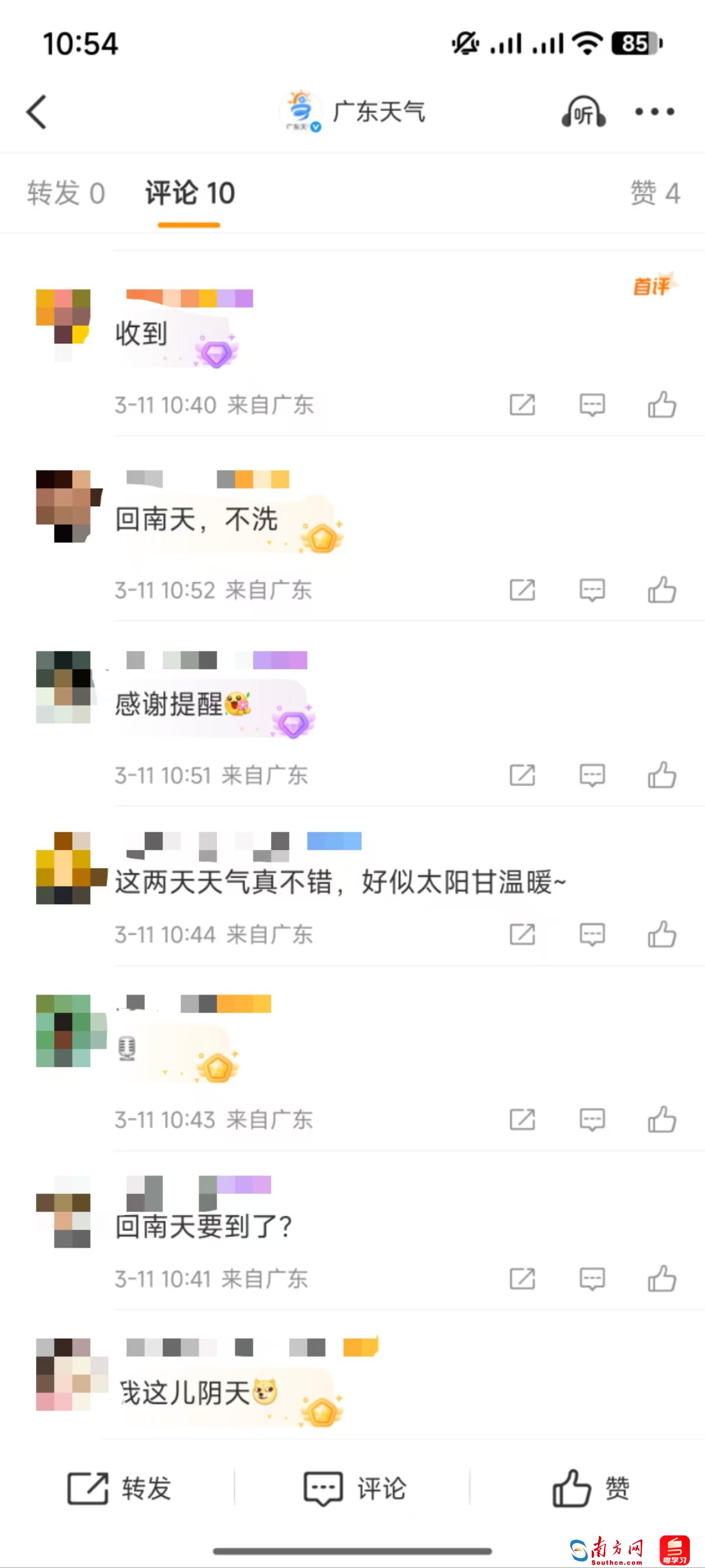This screenshot has width=705, height=1568.
Task: Like the comment 回南天，不洗
Action: point(662,590)
